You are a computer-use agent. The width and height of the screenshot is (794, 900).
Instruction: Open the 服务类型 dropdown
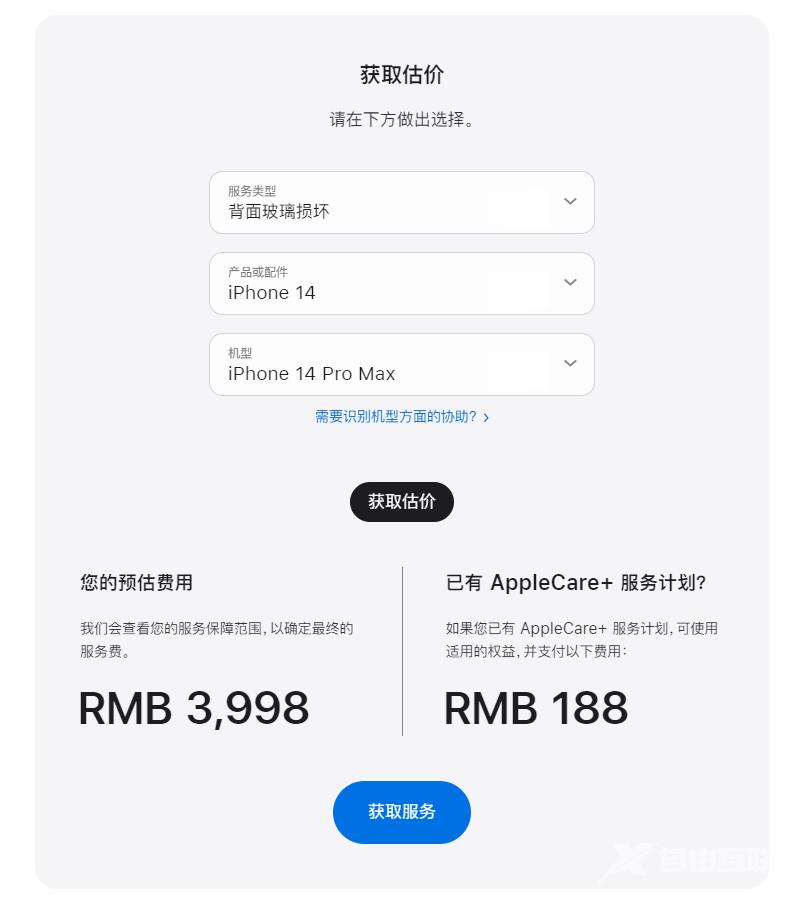401,202
